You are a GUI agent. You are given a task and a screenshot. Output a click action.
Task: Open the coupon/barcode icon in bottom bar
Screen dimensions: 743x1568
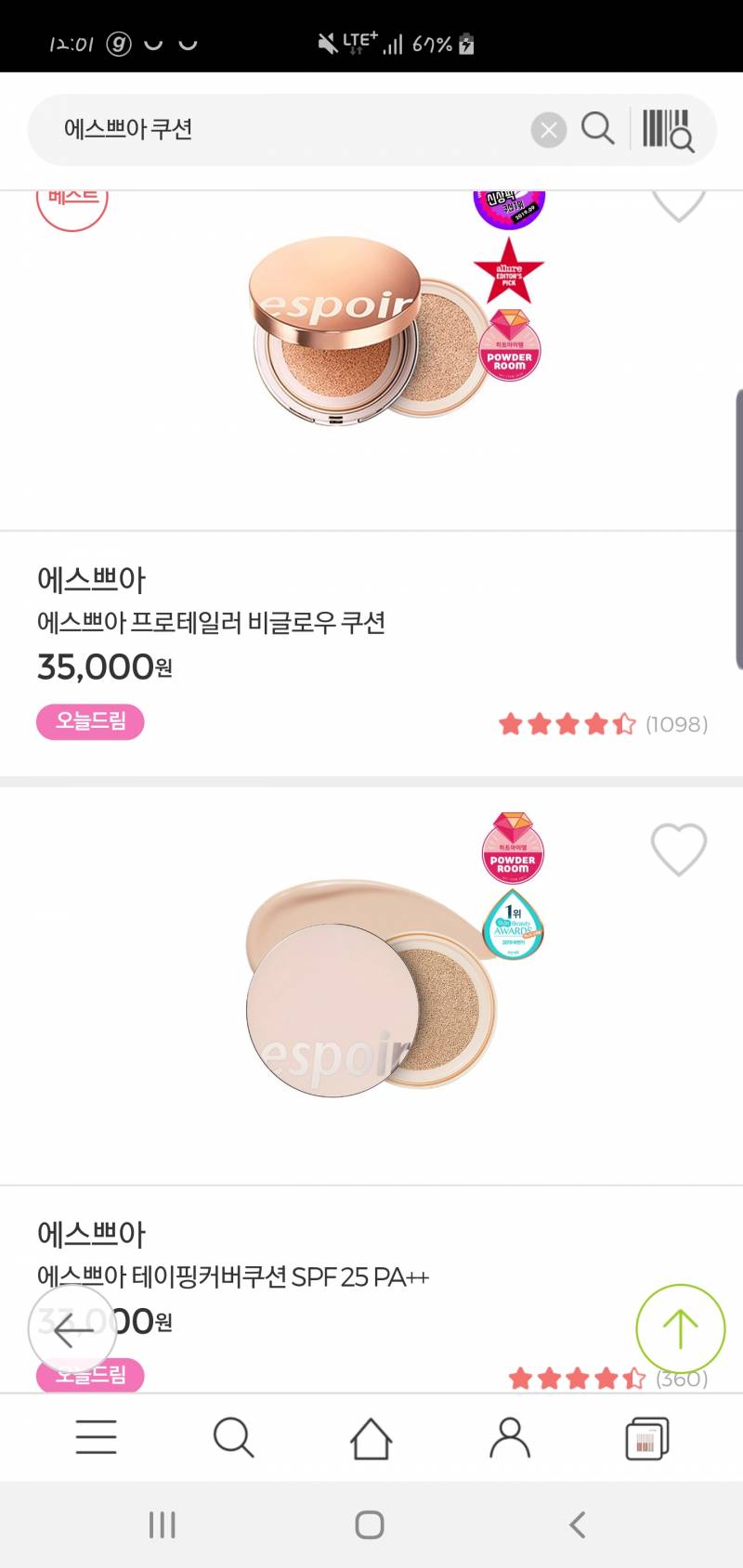click(645, 1437)
